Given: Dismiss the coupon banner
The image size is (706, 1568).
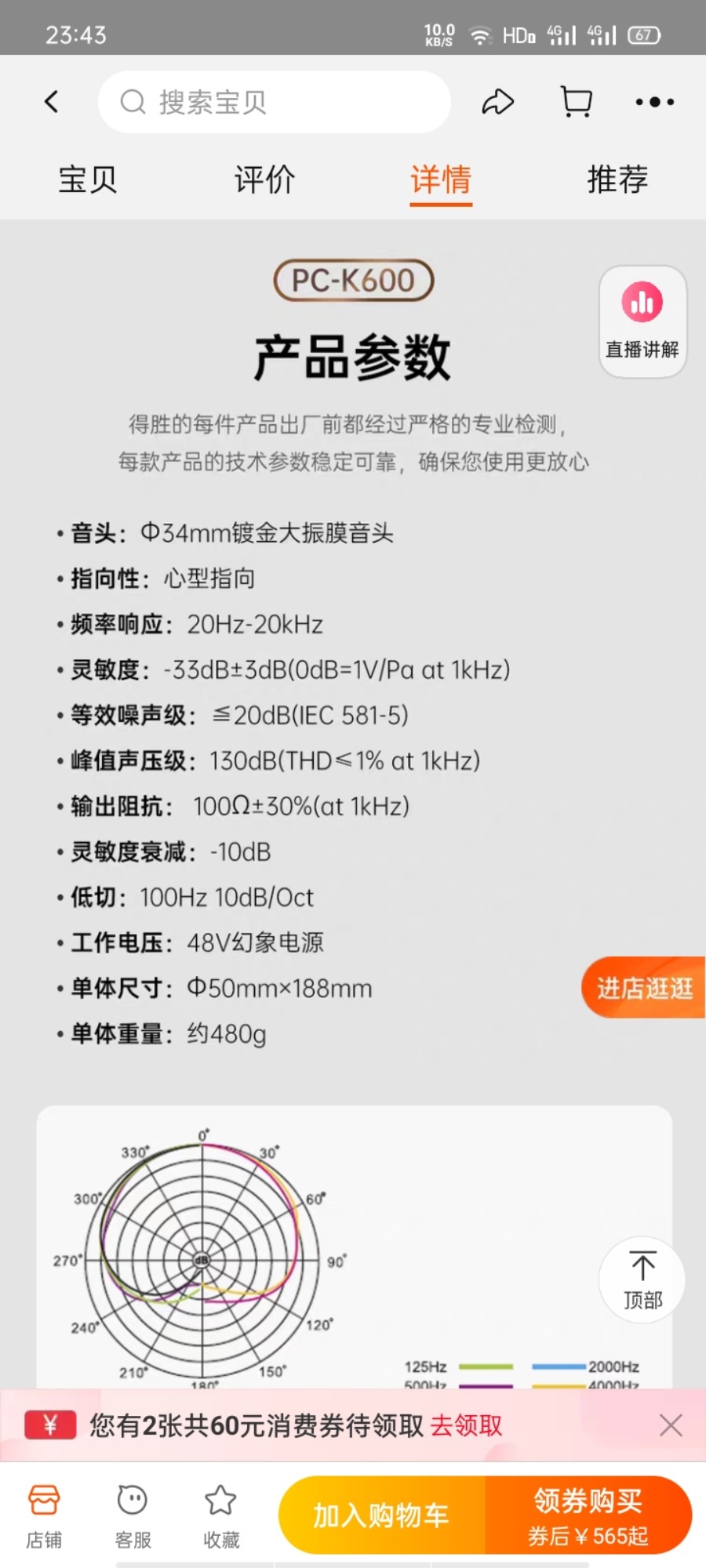Looking at the screenshot, I should click(671, 1425).
